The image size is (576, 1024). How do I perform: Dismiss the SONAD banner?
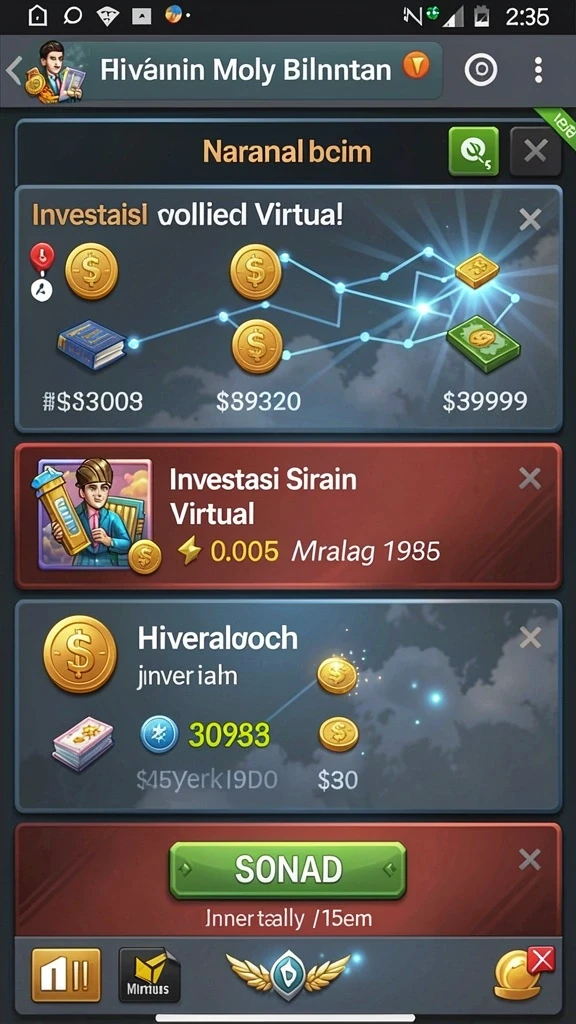click(530, 860)
